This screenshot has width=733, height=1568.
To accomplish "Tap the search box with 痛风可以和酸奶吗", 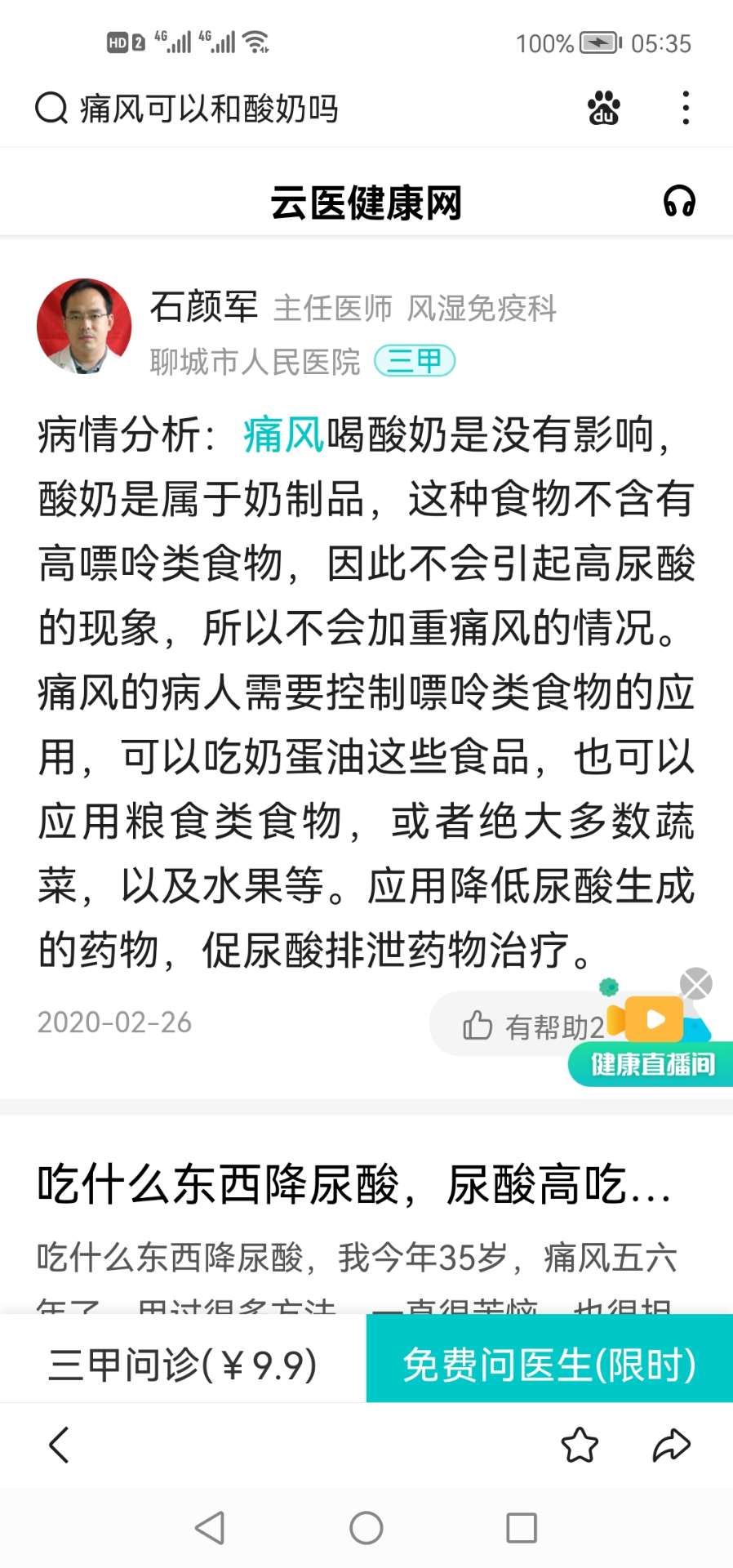I will pos(208,109).
